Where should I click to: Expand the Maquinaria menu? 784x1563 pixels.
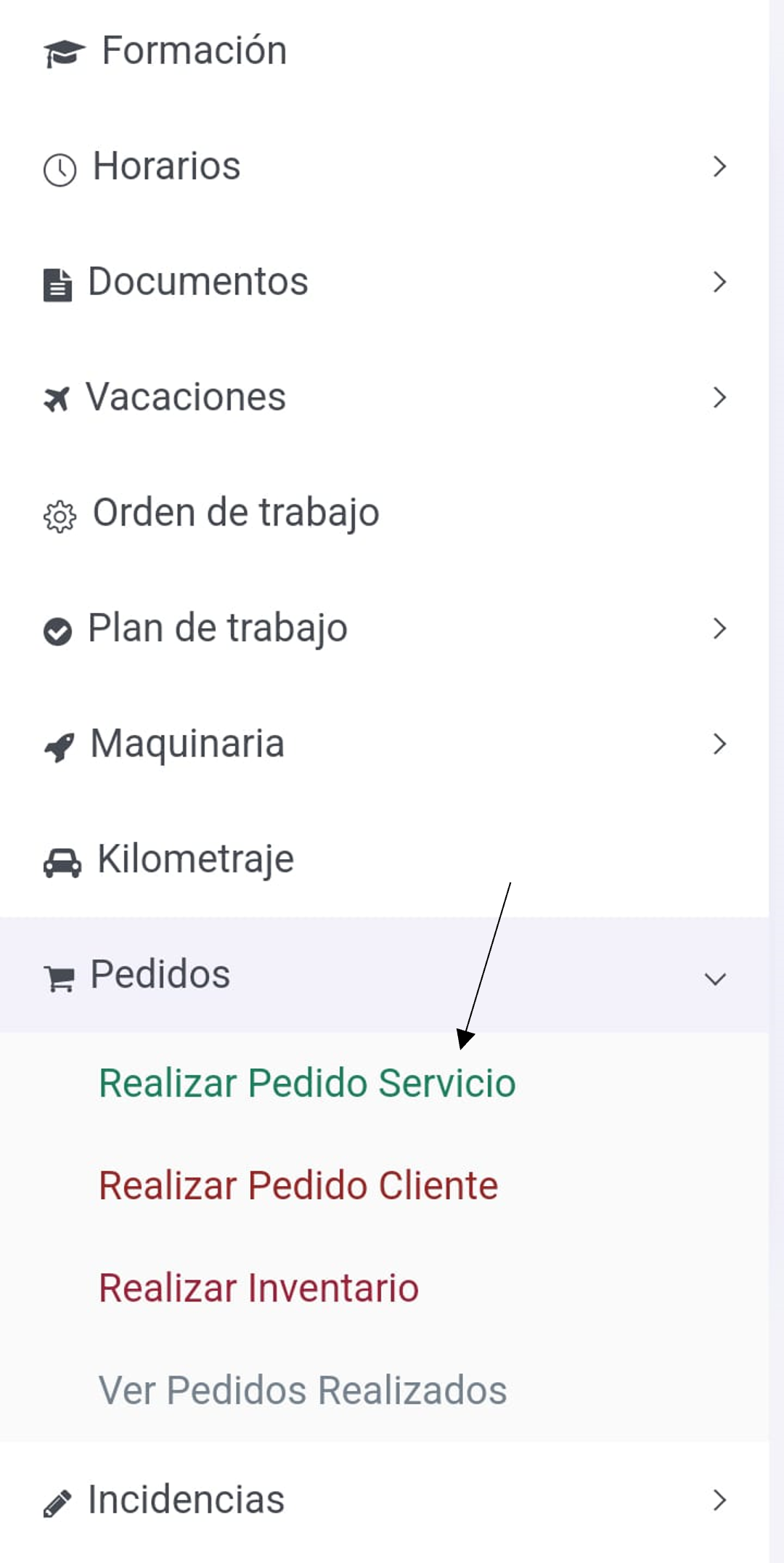[187, 744]
